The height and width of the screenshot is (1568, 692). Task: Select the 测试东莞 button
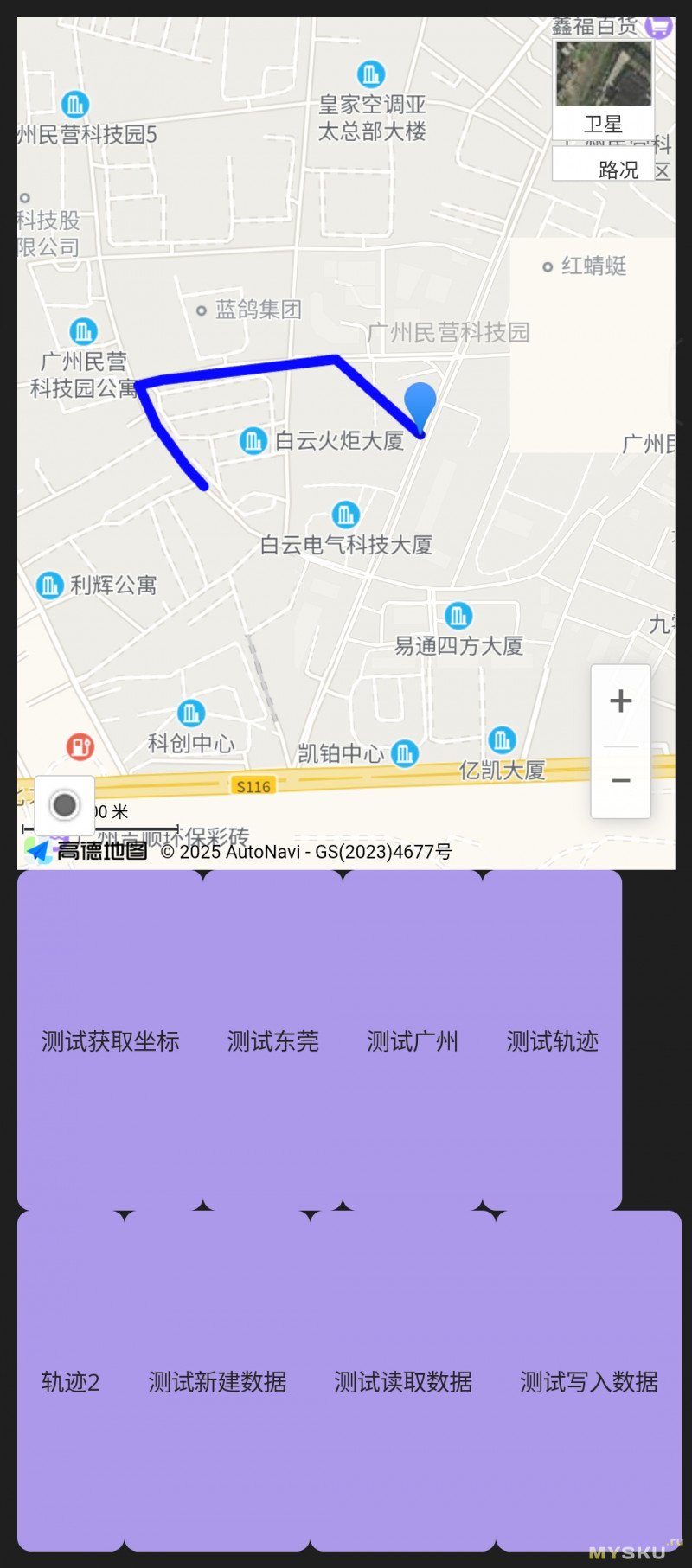point(273,1040)
